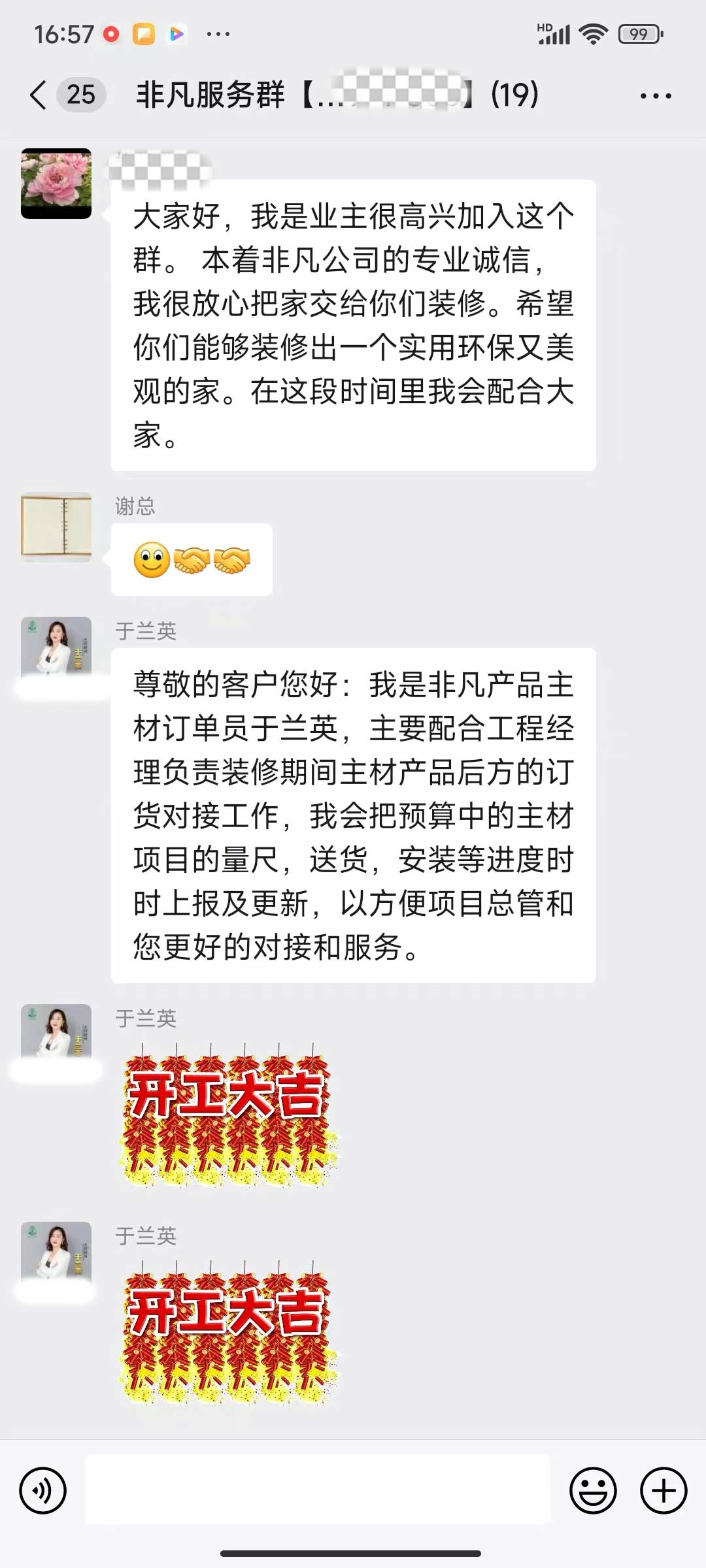Open the plus attachments menu

pos(664,1490)
